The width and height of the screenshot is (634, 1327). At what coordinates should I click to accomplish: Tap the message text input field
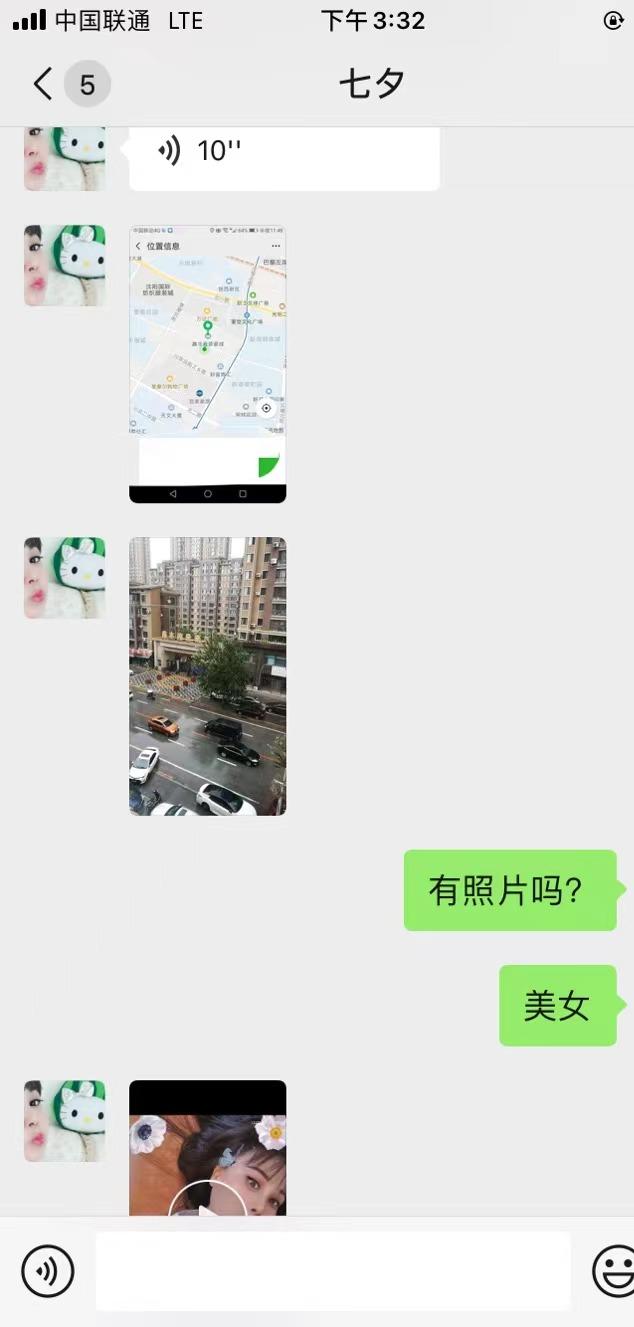(333, 1272)
